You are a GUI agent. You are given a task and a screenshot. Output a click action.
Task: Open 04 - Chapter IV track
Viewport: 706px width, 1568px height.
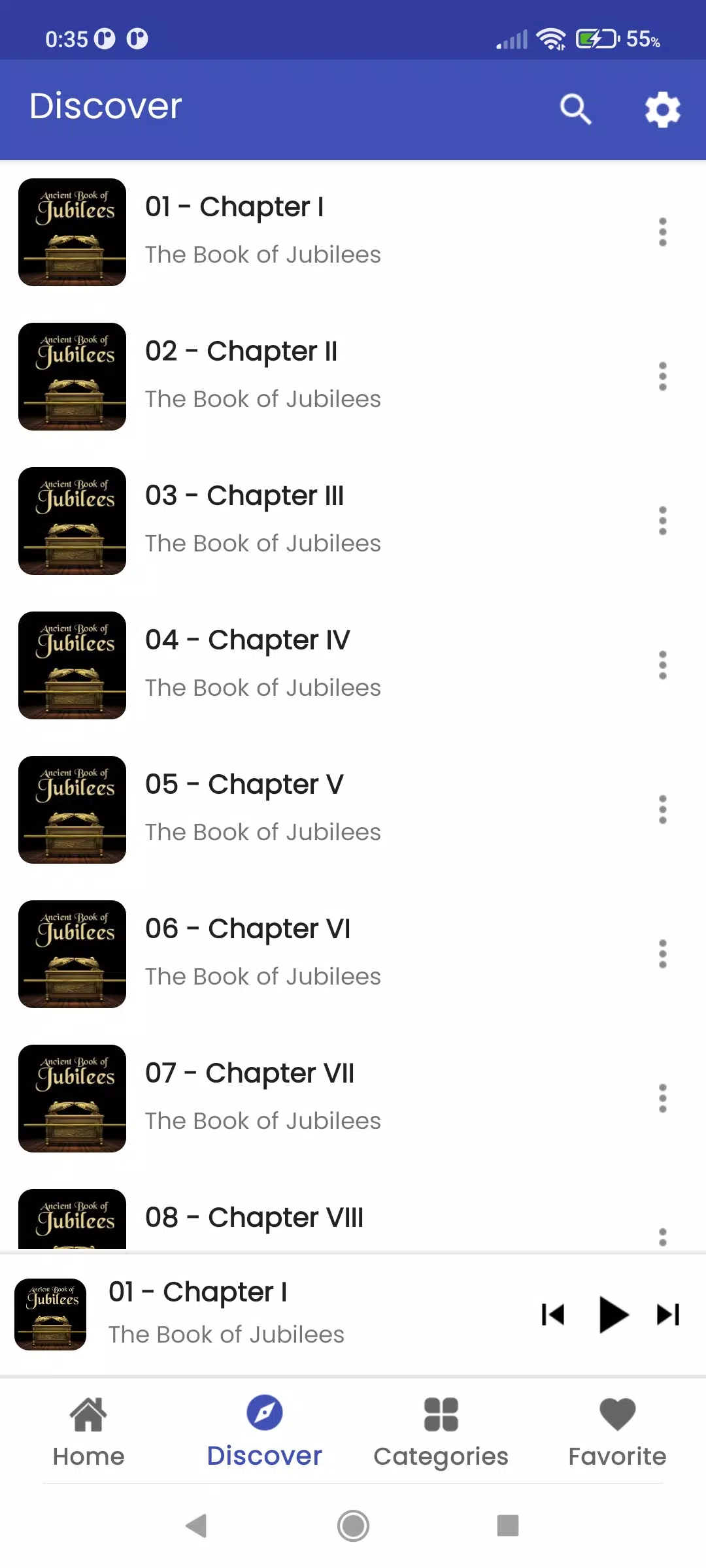coord(261,664)
